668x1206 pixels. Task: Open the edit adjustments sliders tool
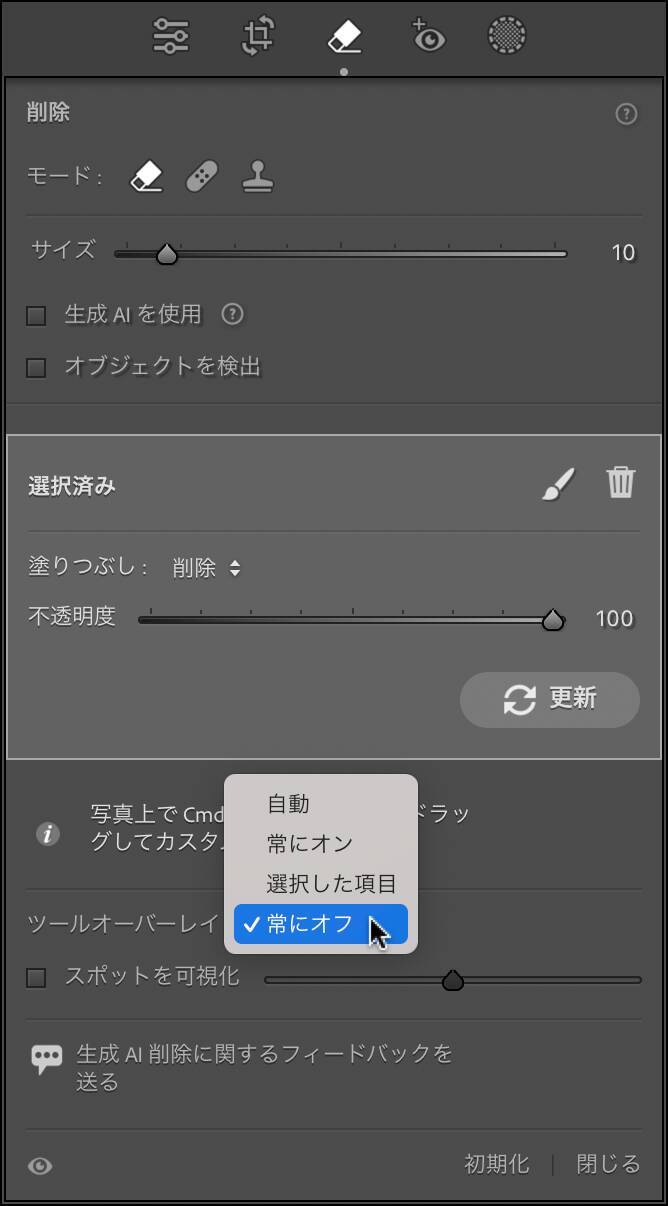(x=171, y=37)
